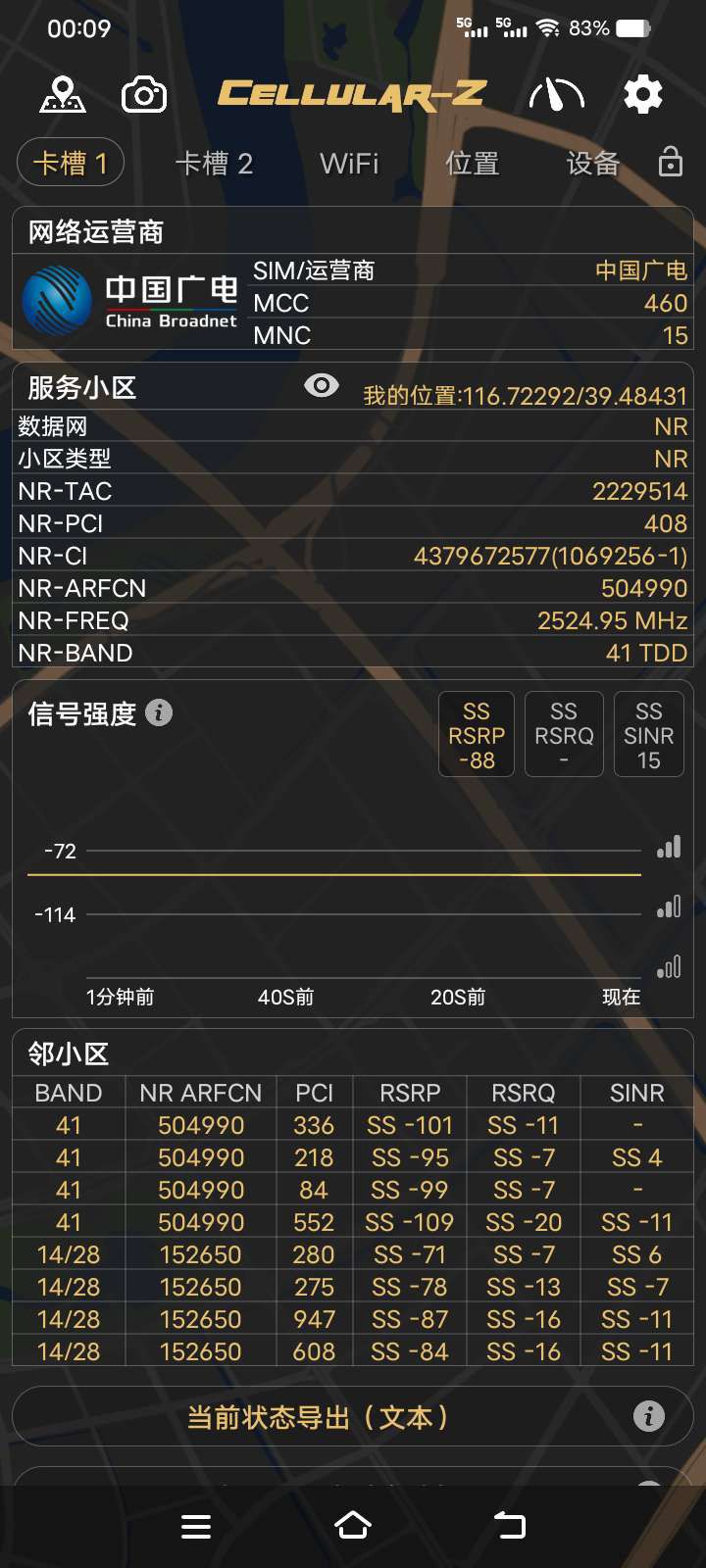Select the SS RSRQ chart button
The image size is (706, 1568).
tap(564, 735)
